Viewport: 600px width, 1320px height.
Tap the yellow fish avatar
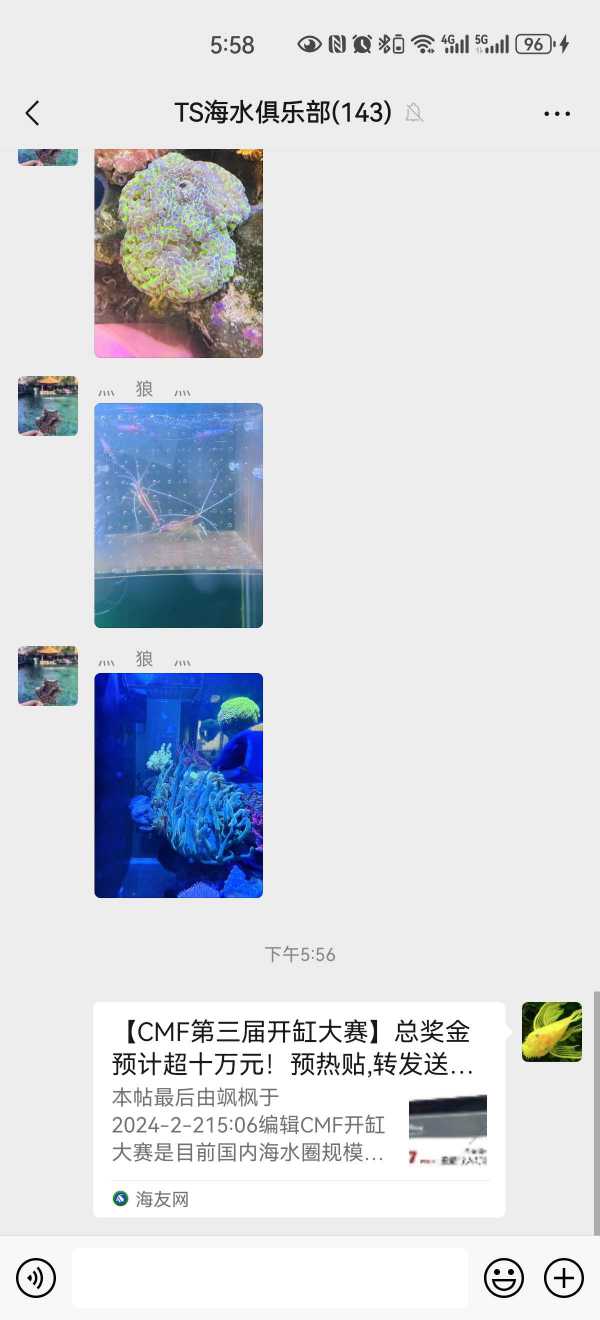point(551,1032)
